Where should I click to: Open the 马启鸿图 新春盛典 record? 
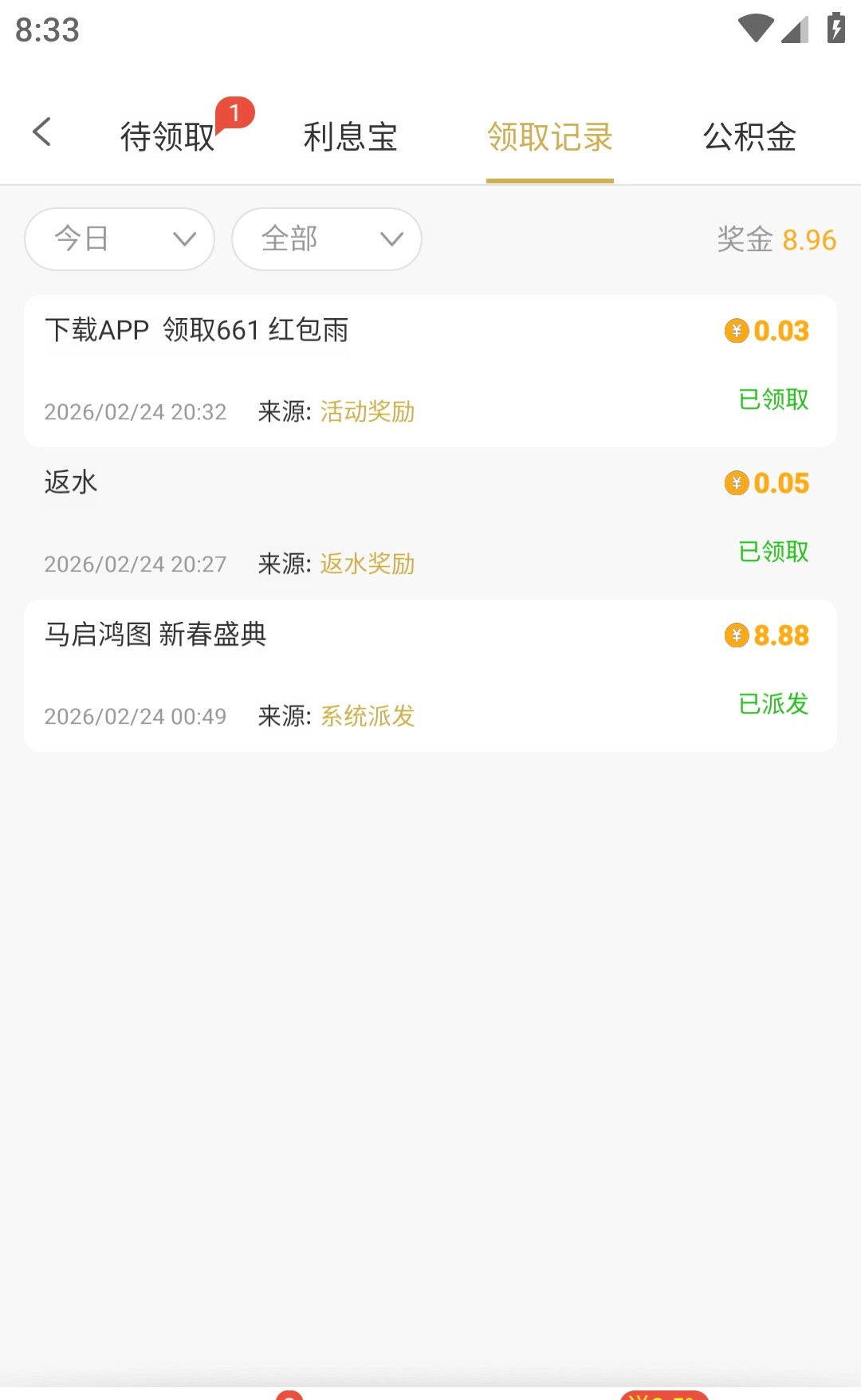[431, 675]
